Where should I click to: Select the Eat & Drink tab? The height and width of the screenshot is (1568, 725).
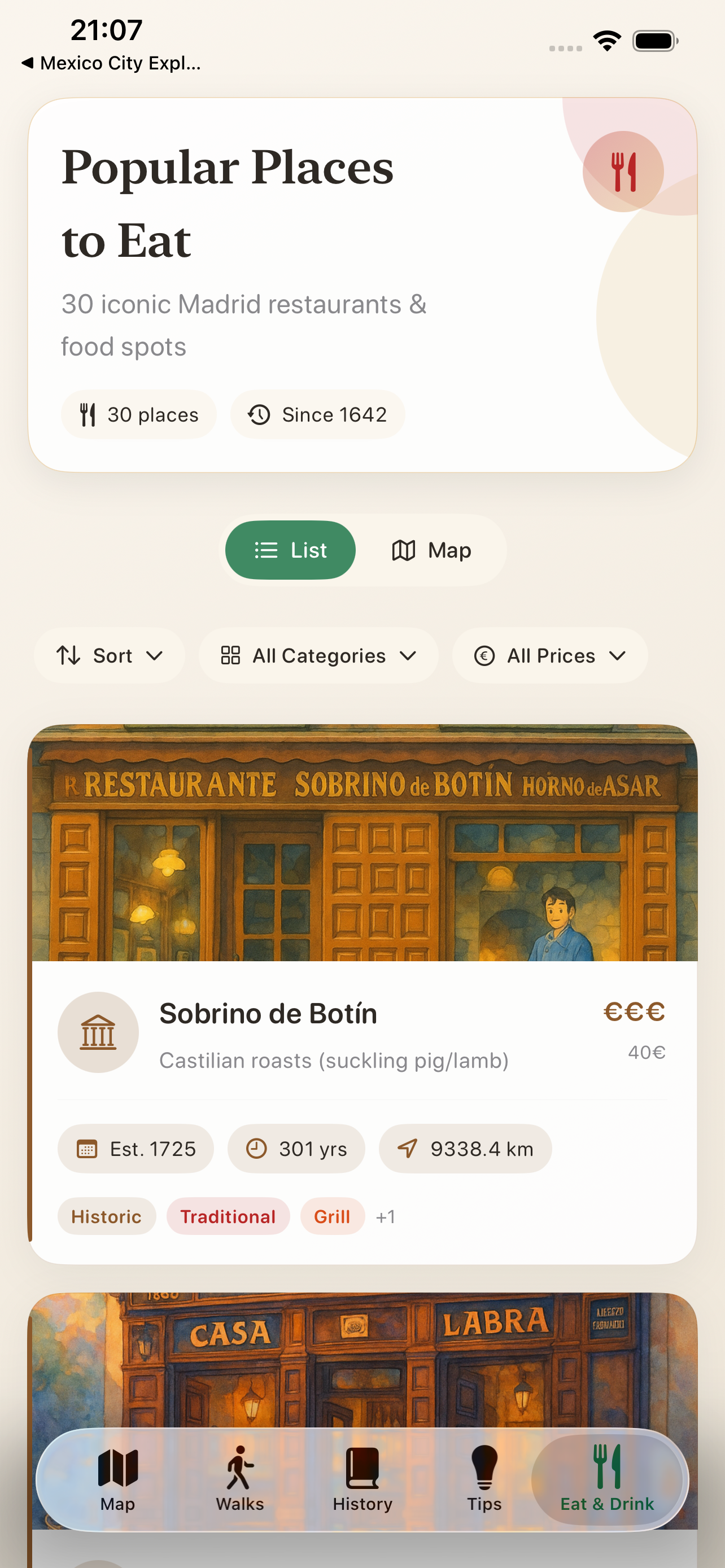click(607, 1479)
